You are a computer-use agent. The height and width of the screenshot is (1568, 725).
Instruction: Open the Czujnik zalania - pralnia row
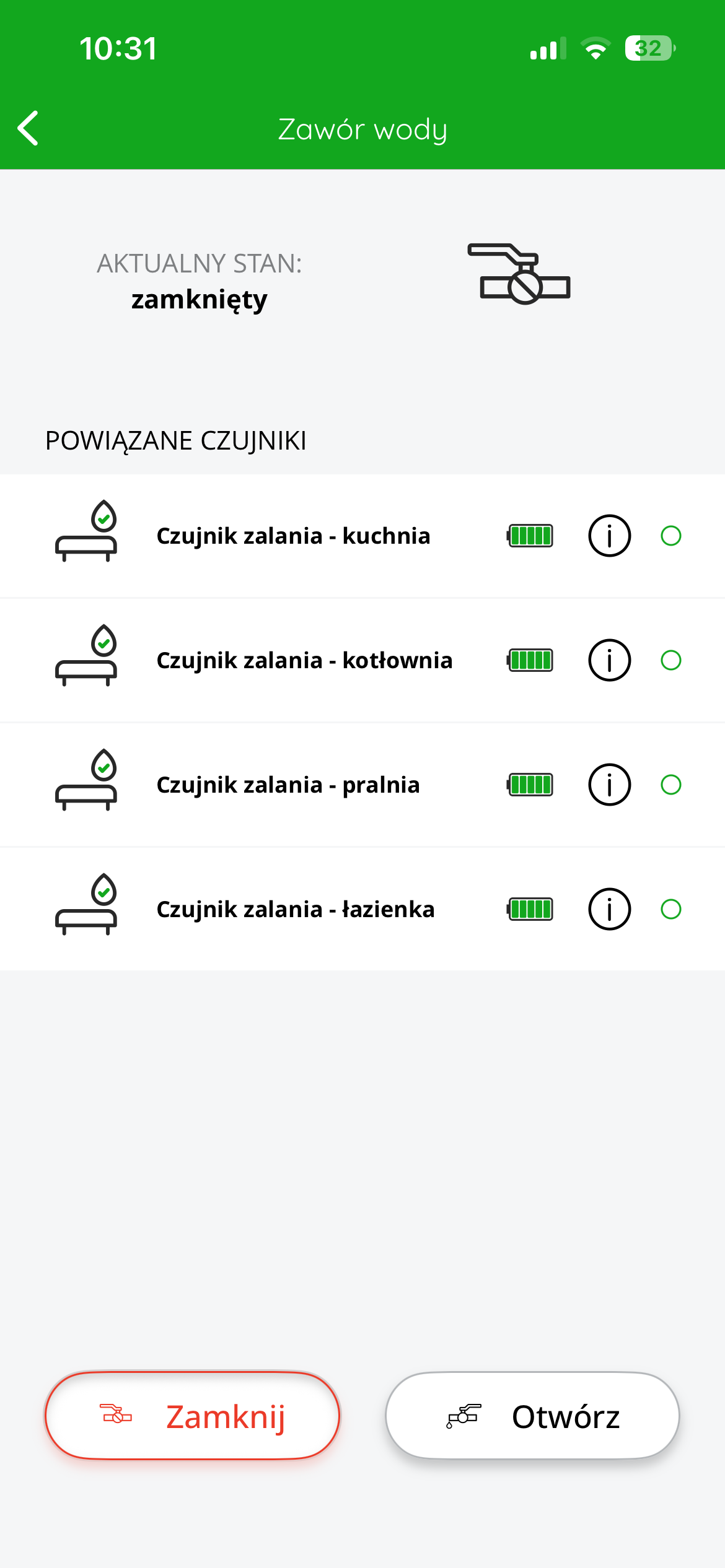pyautogui.click(x=362, y=785)
